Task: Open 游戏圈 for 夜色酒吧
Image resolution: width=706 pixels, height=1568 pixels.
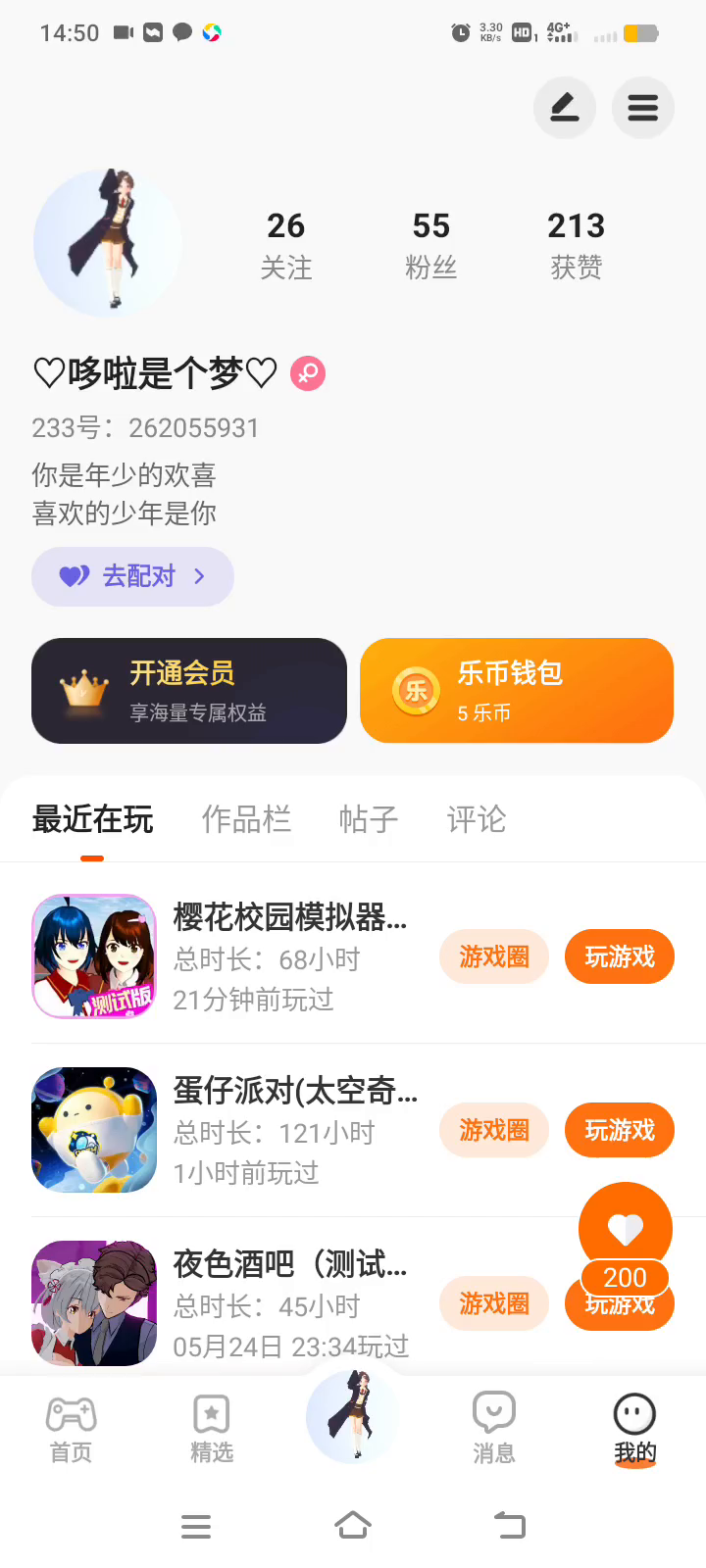Action: 494,1303
